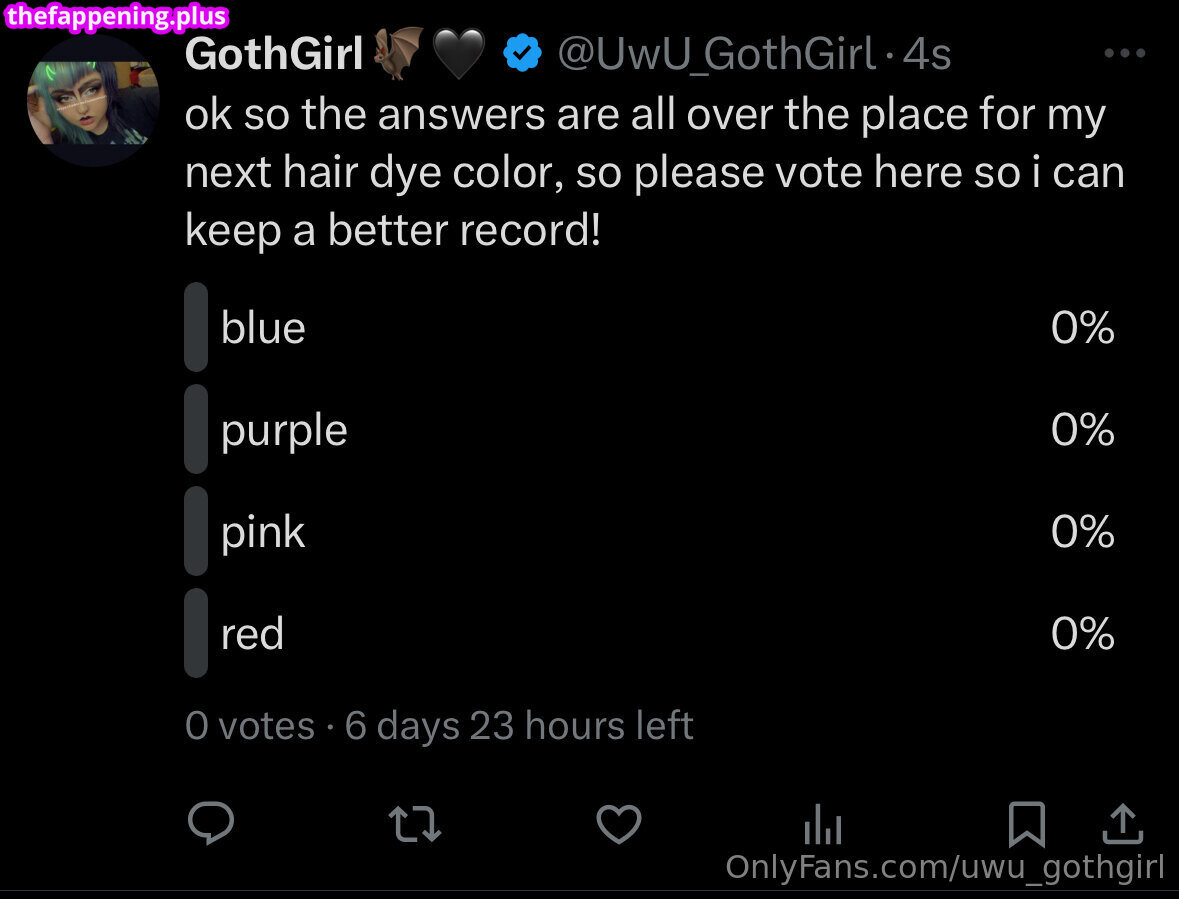View post analytics bar chart
The height and width of the screenshot is (899, 1179).
tap(823, 825)
